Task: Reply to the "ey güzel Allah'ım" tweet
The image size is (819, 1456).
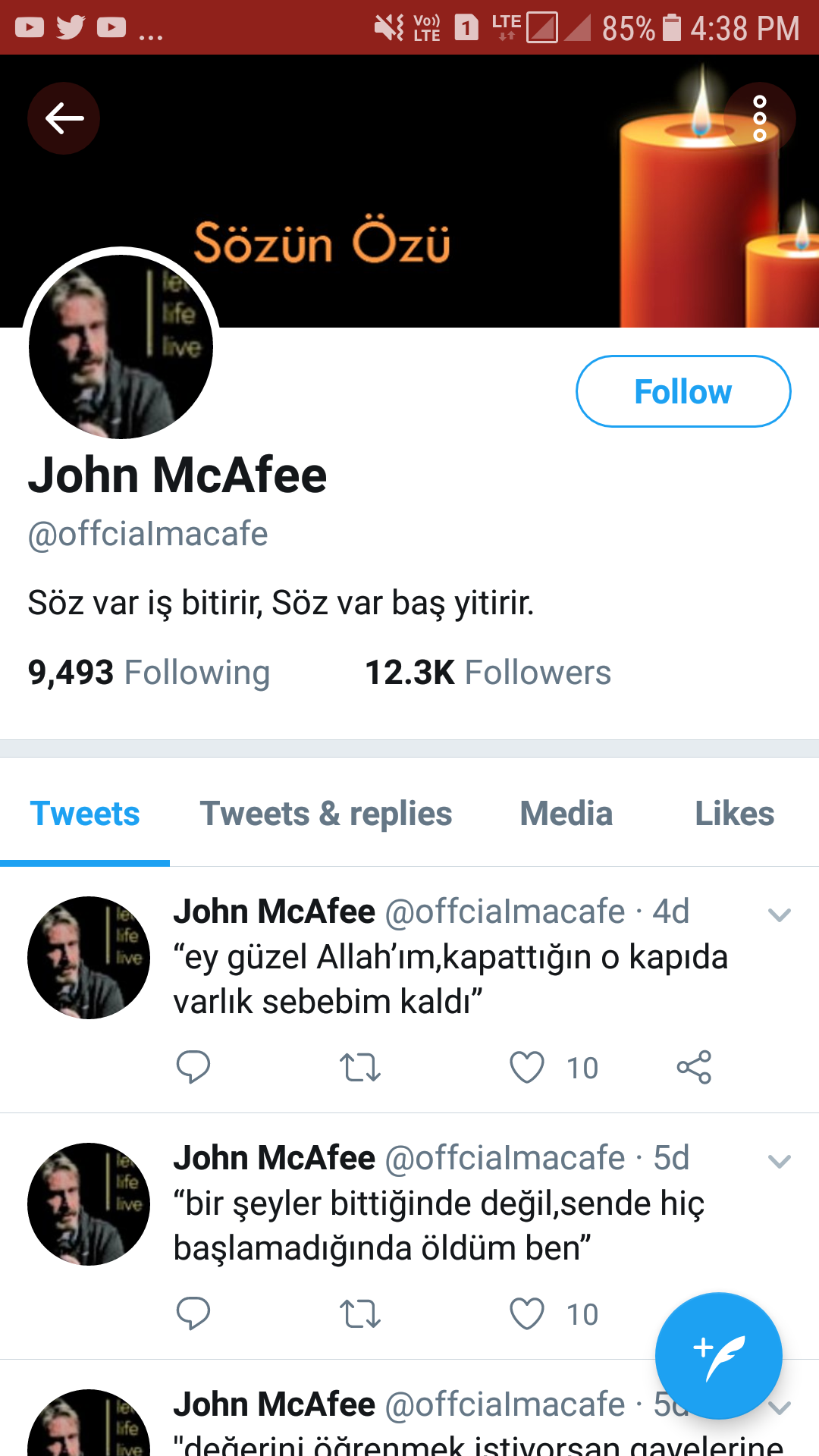Action: pos(193,1067)
